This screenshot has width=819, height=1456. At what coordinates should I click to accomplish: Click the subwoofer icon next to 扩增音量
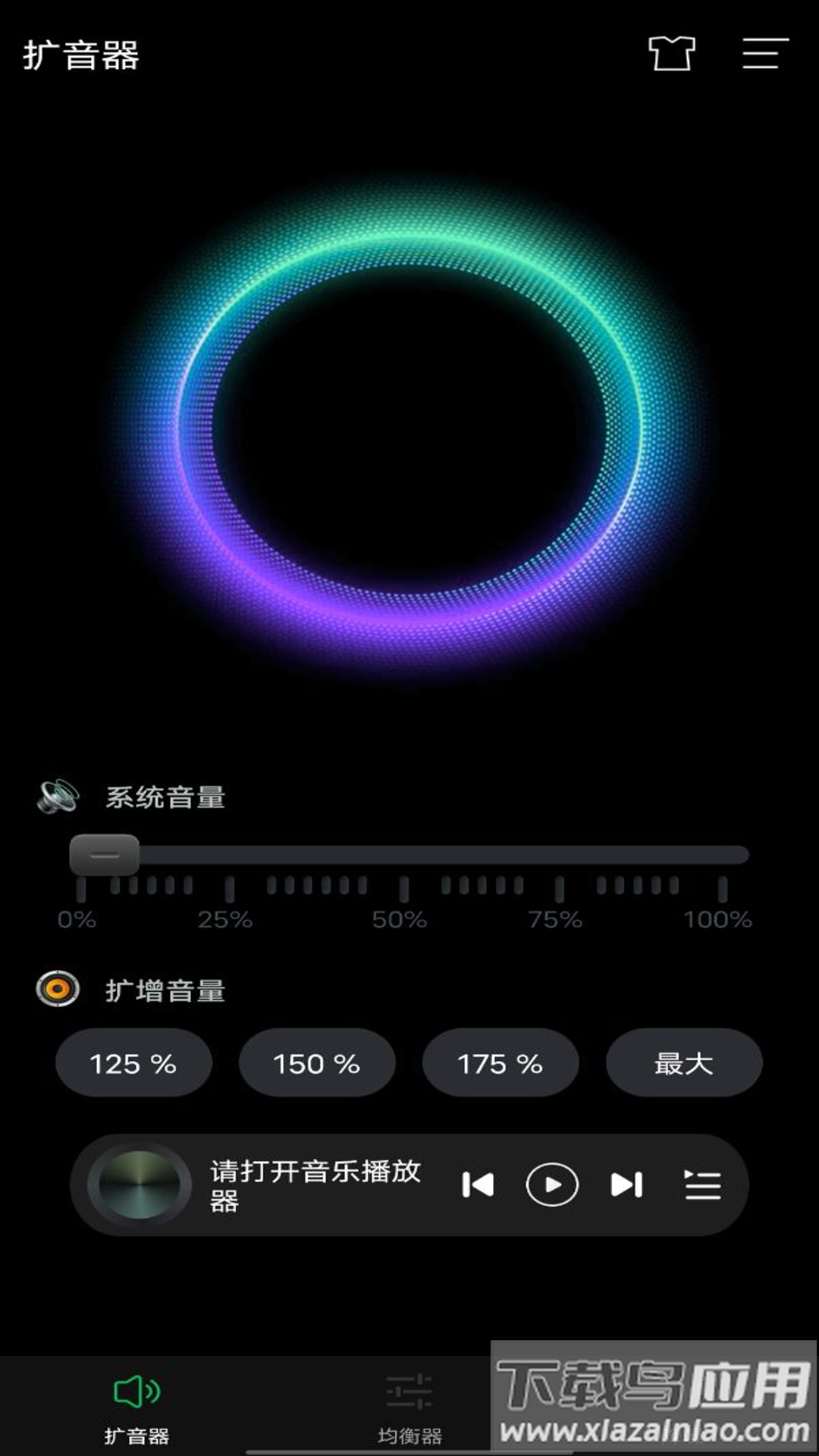tap(57, 987)
